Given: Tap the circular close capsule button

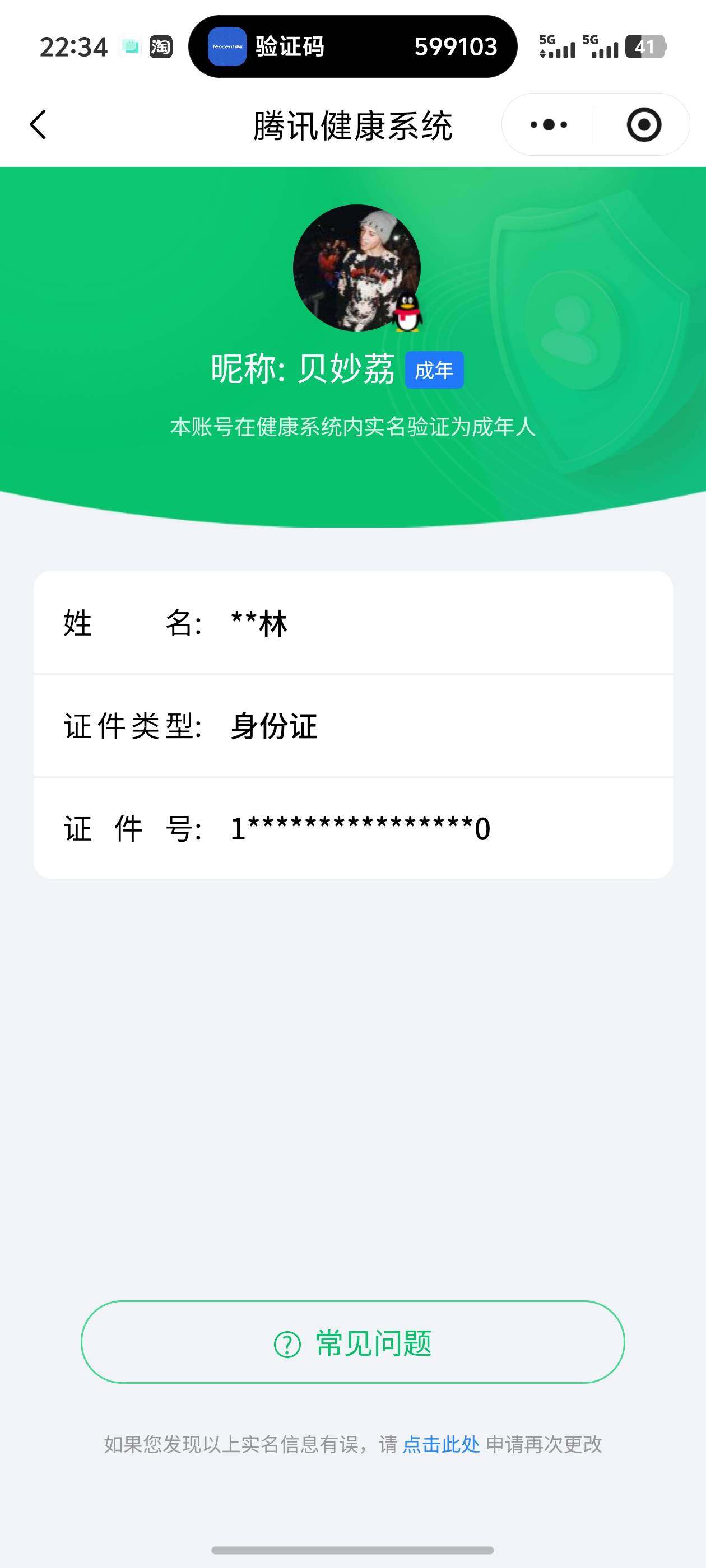Looking at the screenshot, I should 644,124.
